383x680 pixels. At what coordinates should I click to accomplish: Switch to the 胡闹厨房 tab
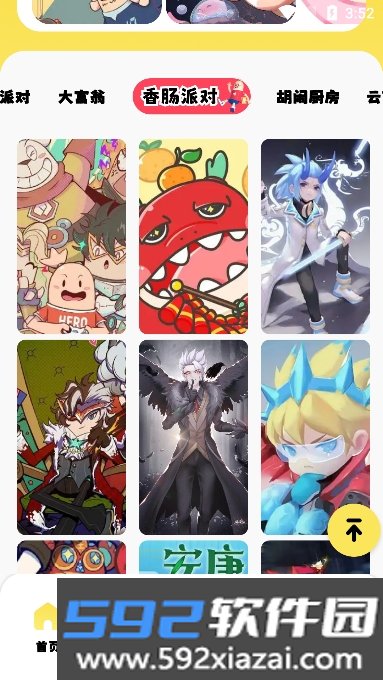(308, 97)
